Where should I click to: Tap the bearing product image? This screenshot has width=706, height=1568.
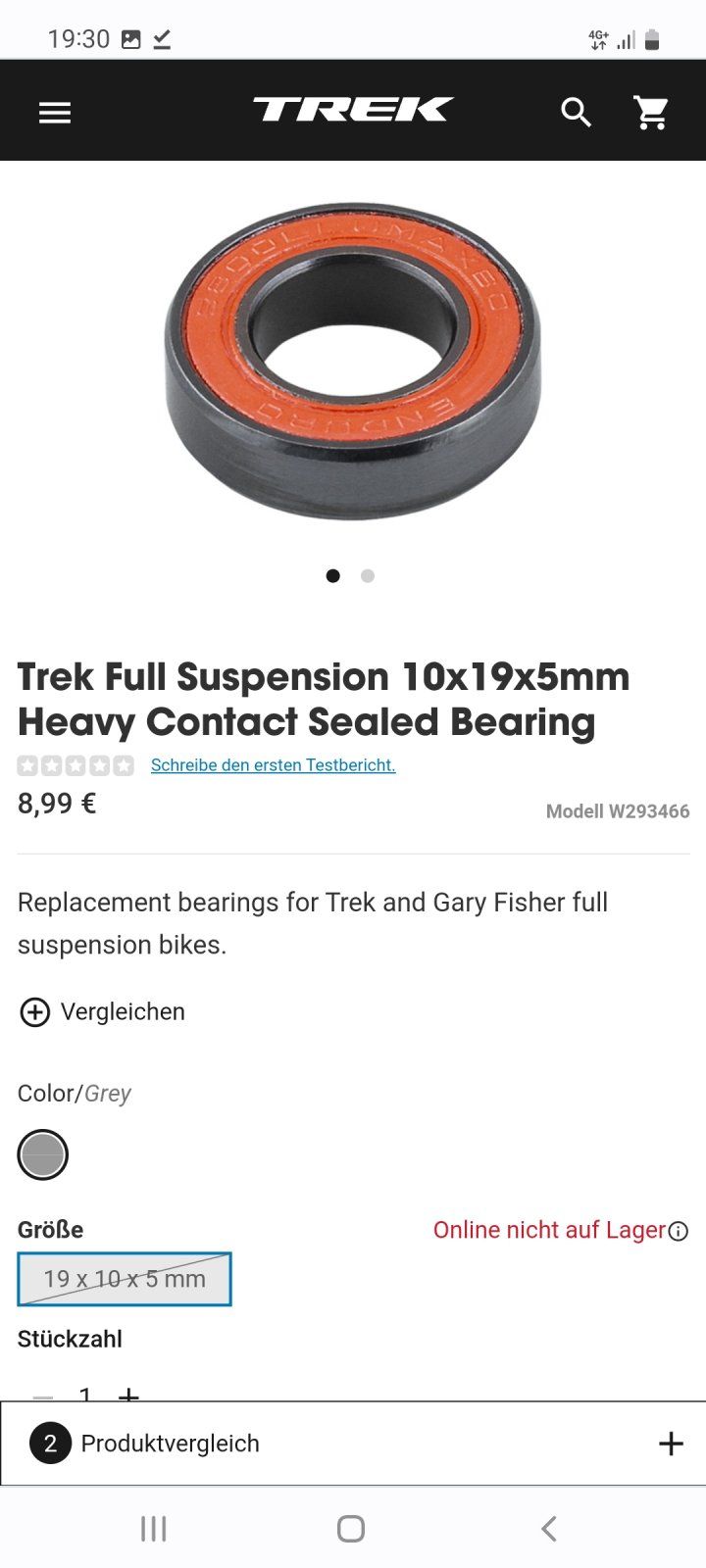coord(353,361)
